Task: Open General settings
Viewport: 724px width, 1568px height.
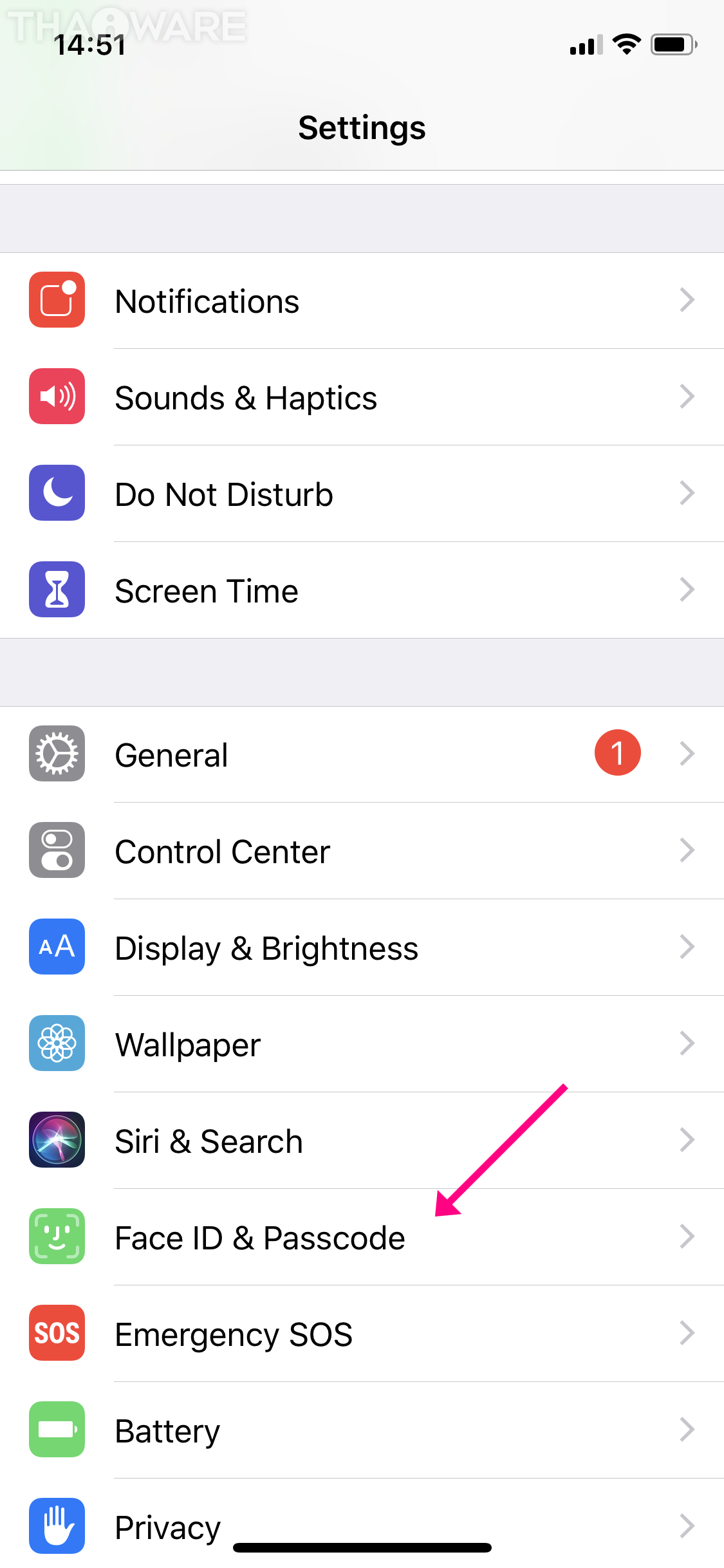Action: pyautogui.click(x=360, y=754)
